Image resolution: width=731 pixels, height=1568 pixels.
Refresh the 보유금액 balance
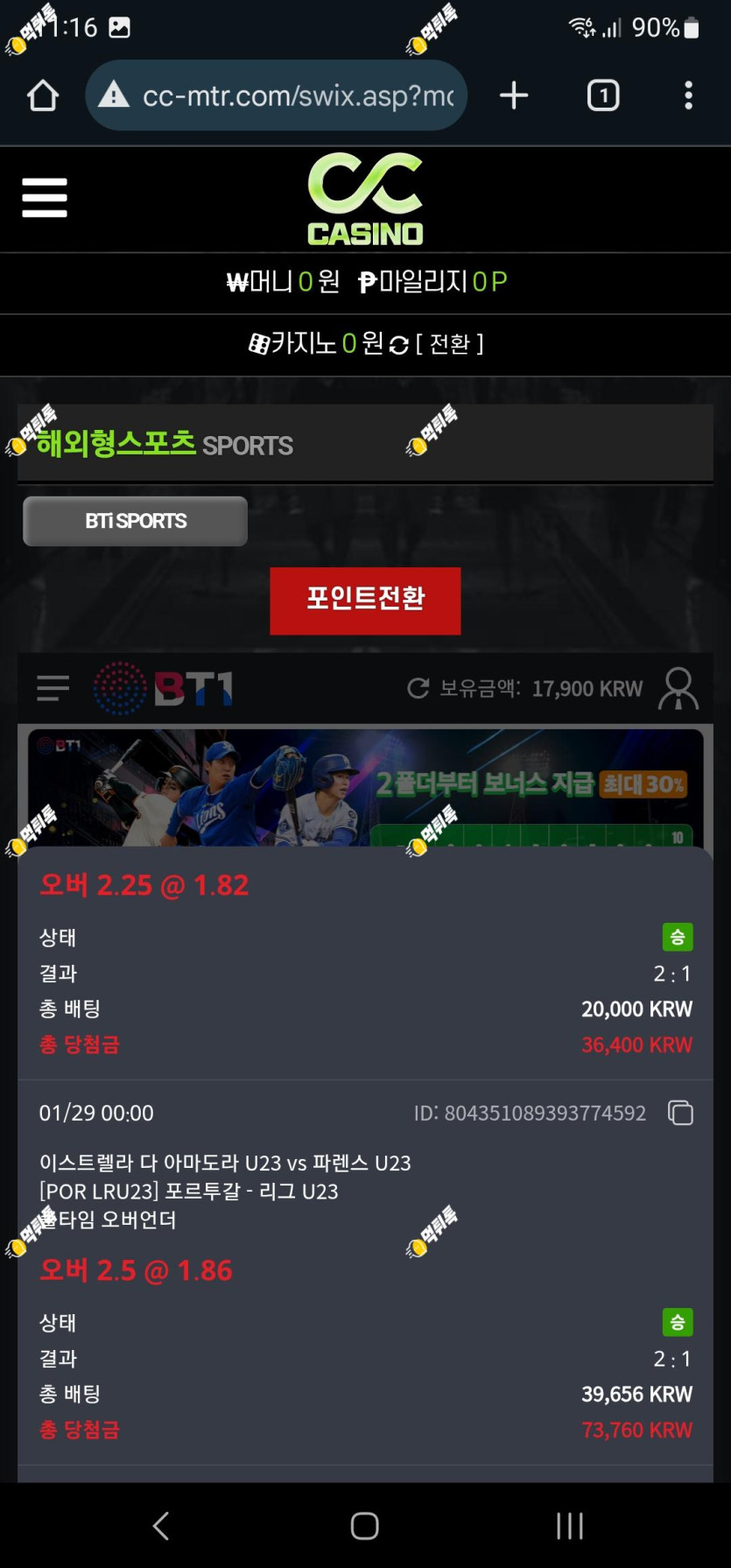(x=418, y=688)
